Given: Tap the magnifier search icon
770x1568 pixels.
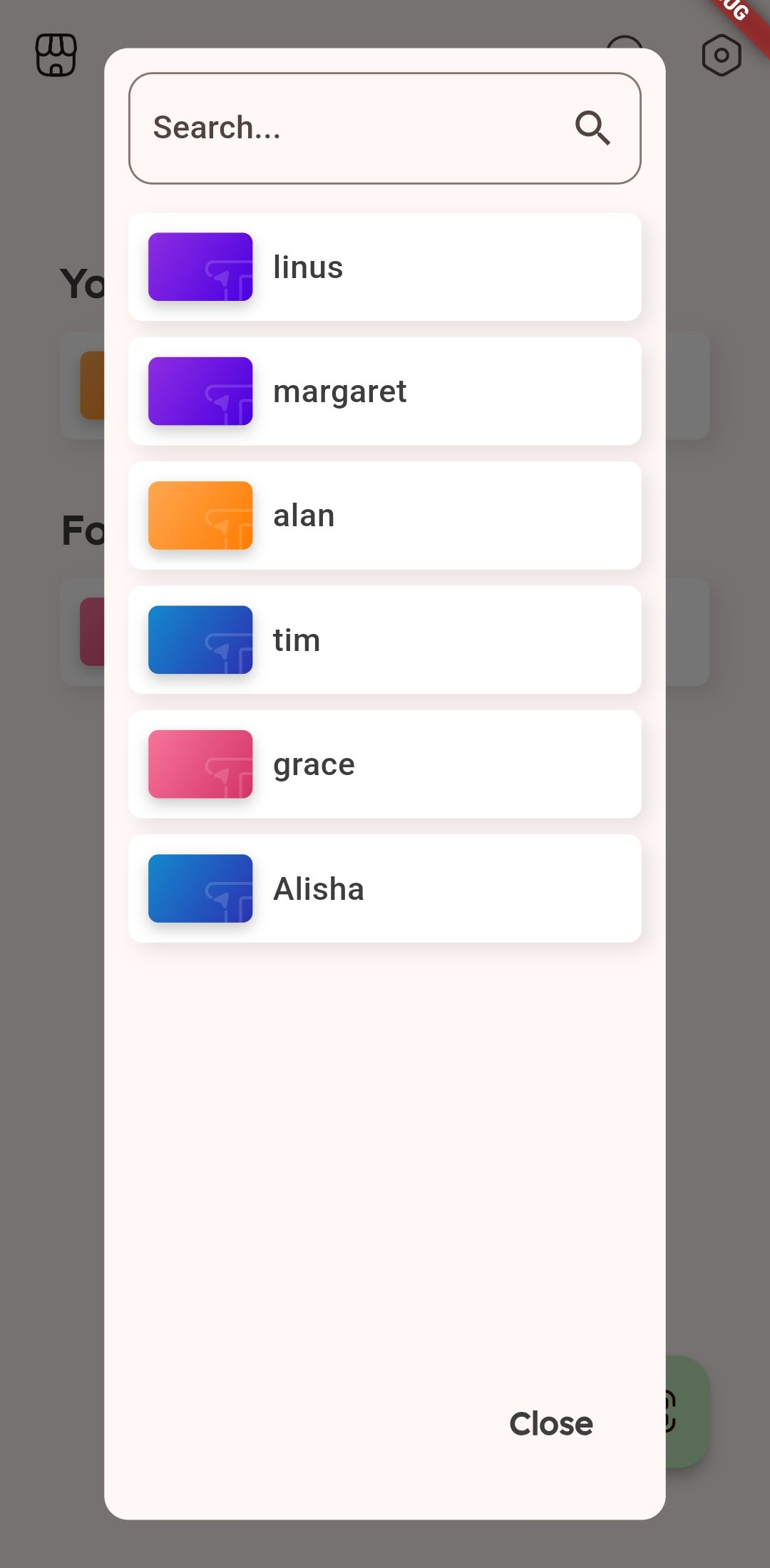Looking at the screenshot, I should click(592, 128).
